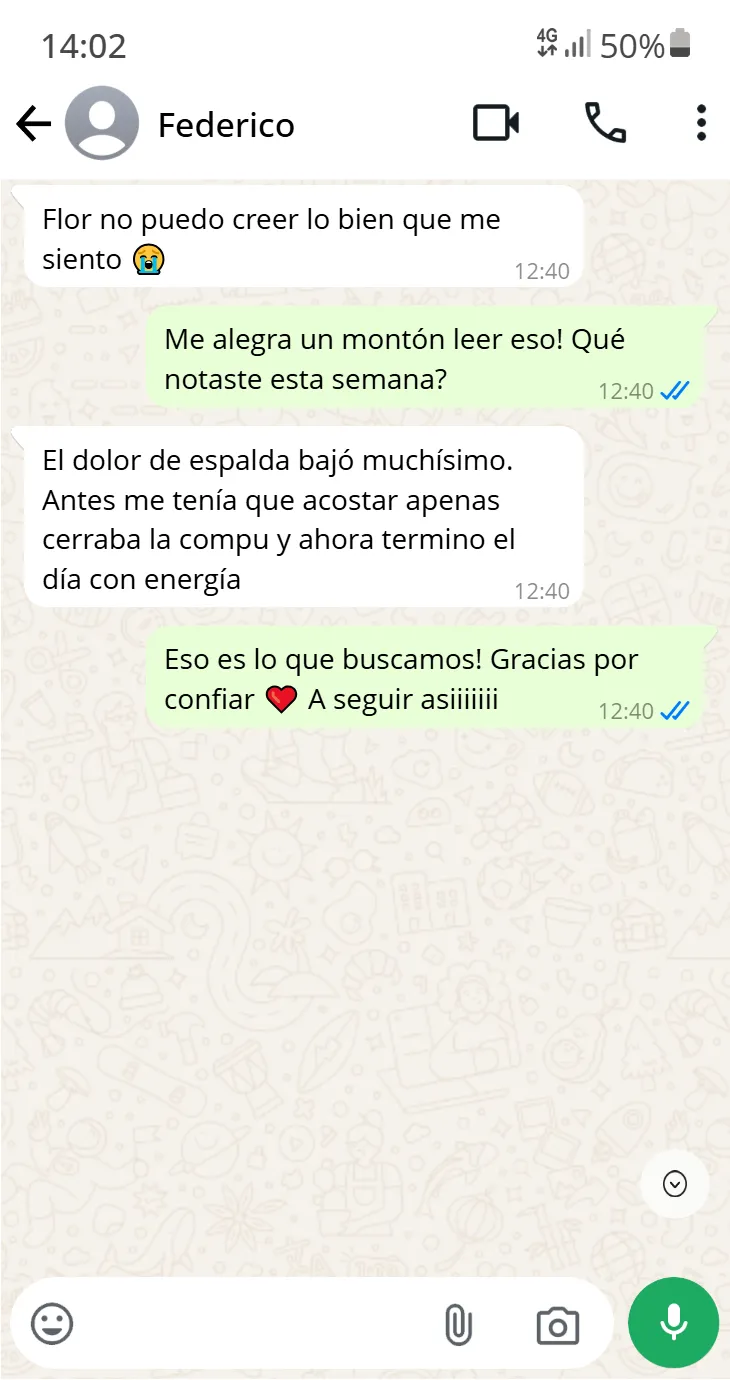Open Federico's contact info

(x=226, y=125)
